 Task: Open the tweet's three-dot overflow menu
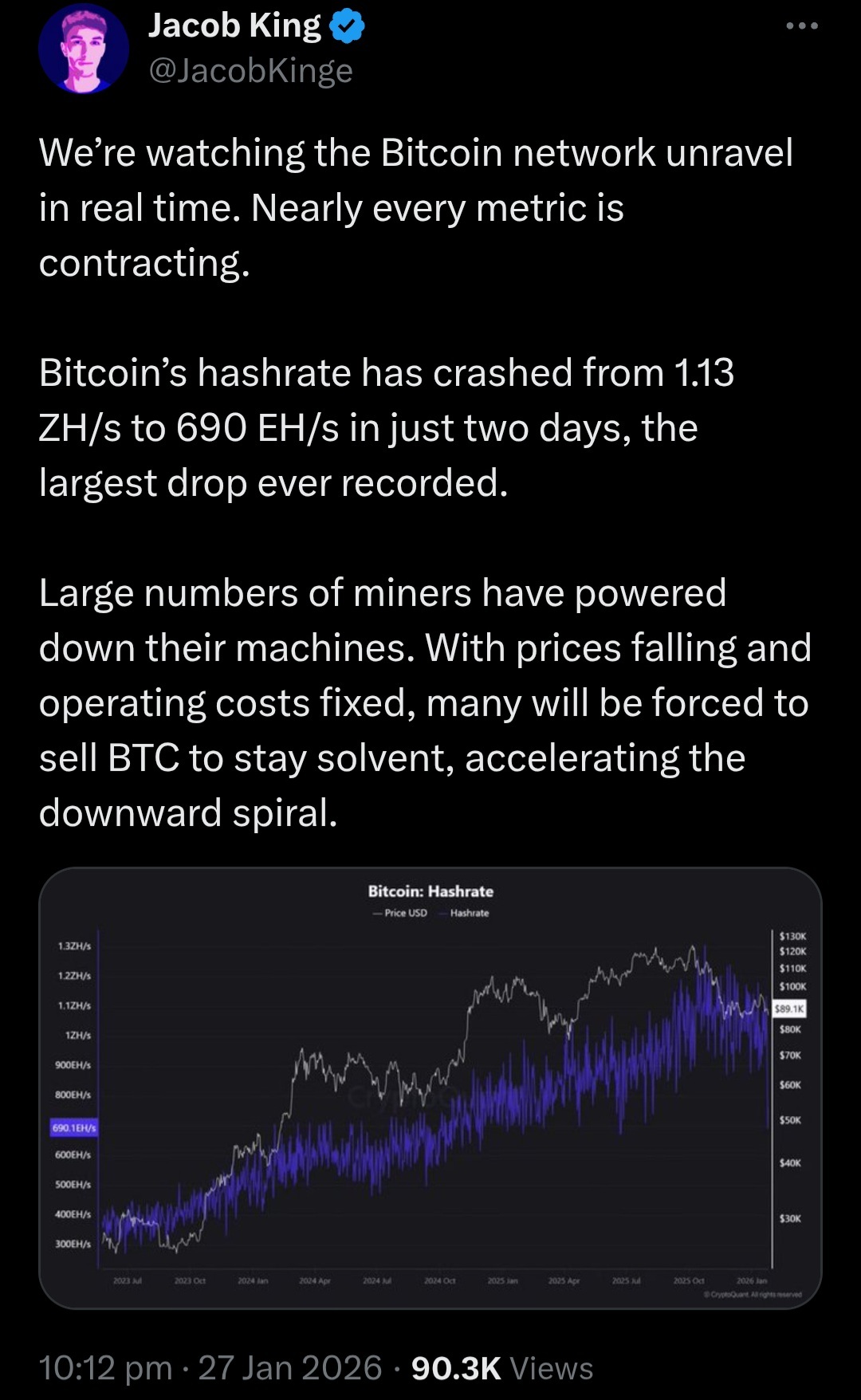pos(801,26)
